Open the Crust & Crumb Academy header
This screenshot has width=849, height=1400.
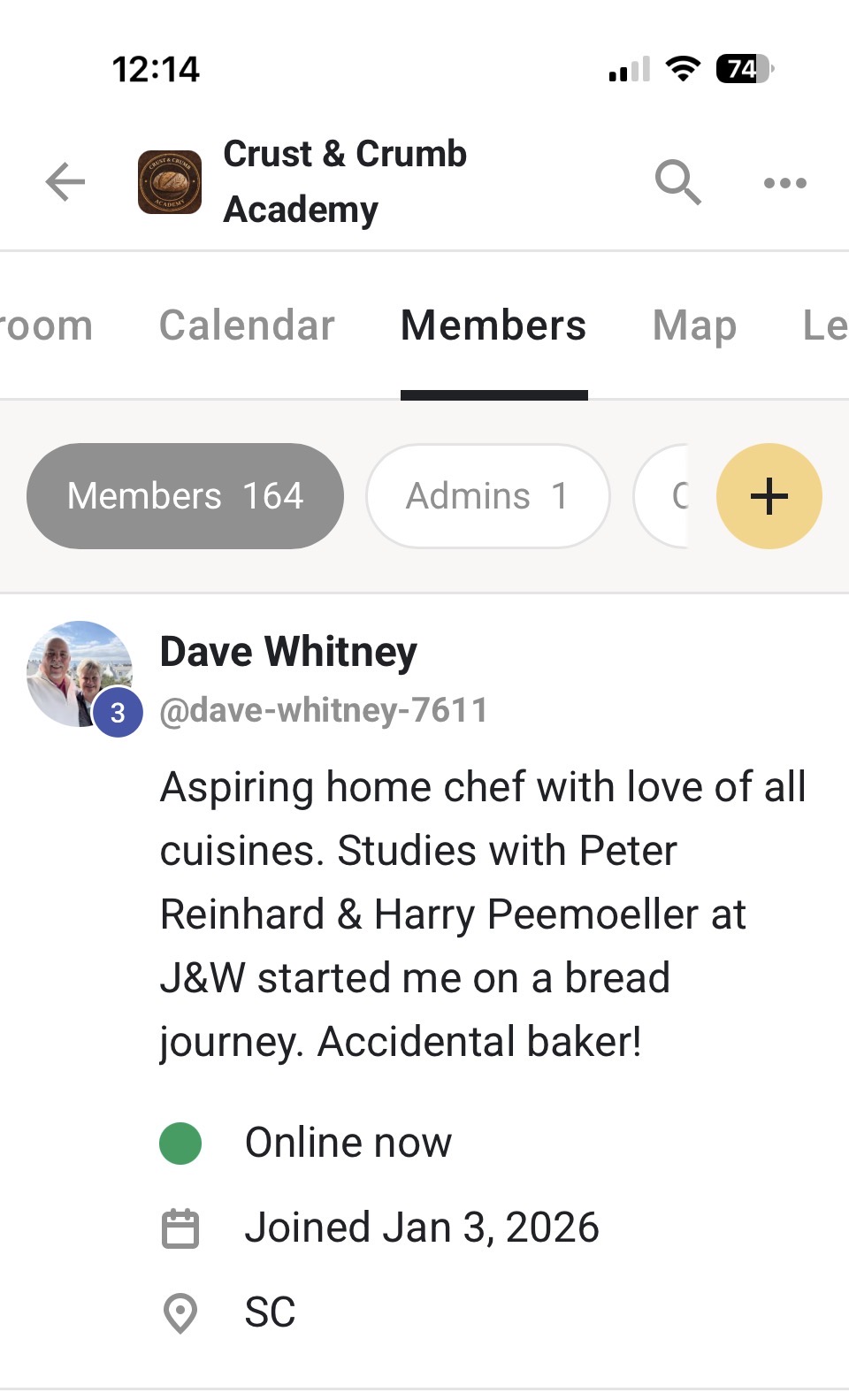pos(344,182)
